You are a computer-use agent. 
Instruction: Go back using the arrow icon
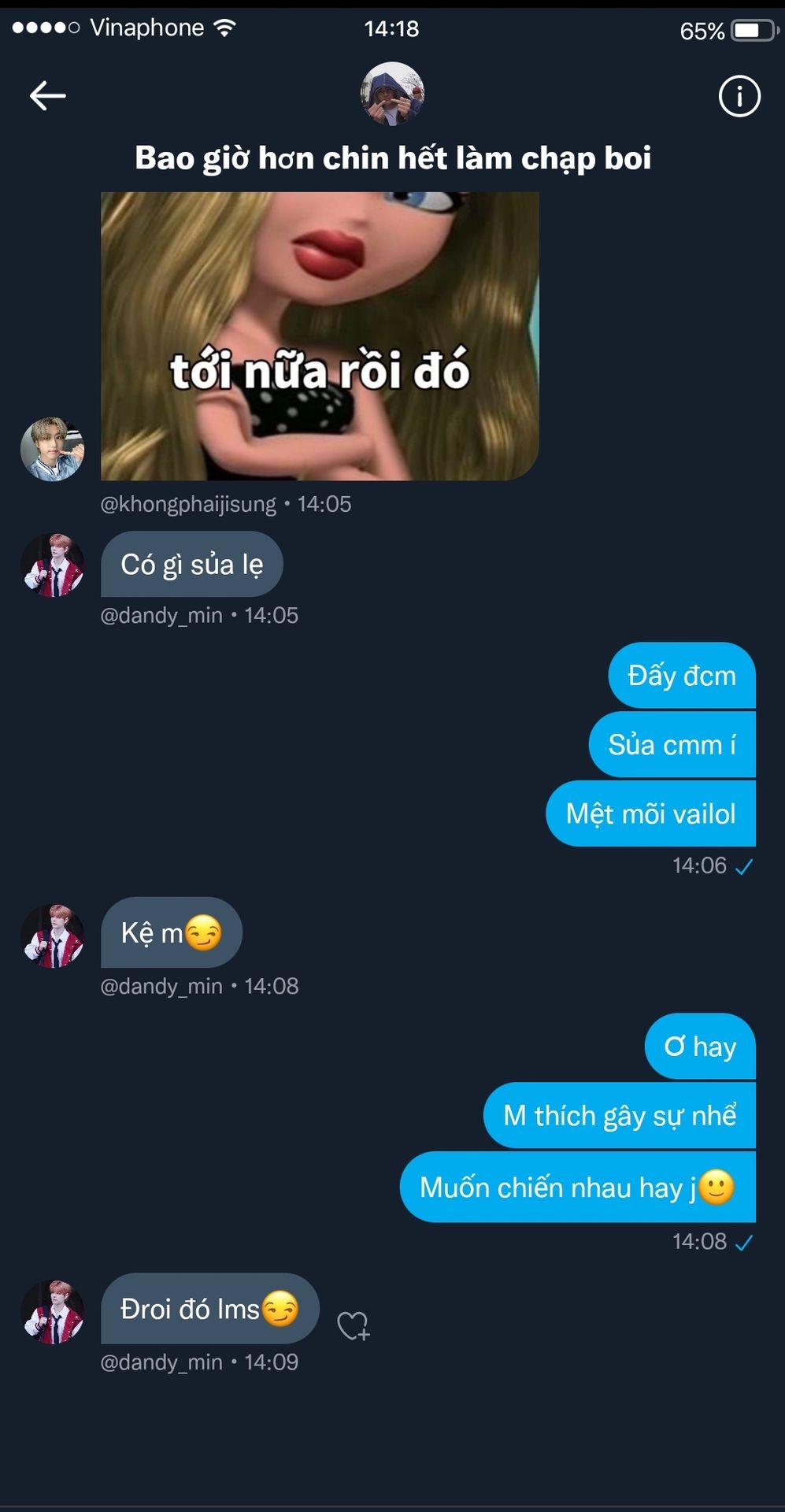point(47,96)
